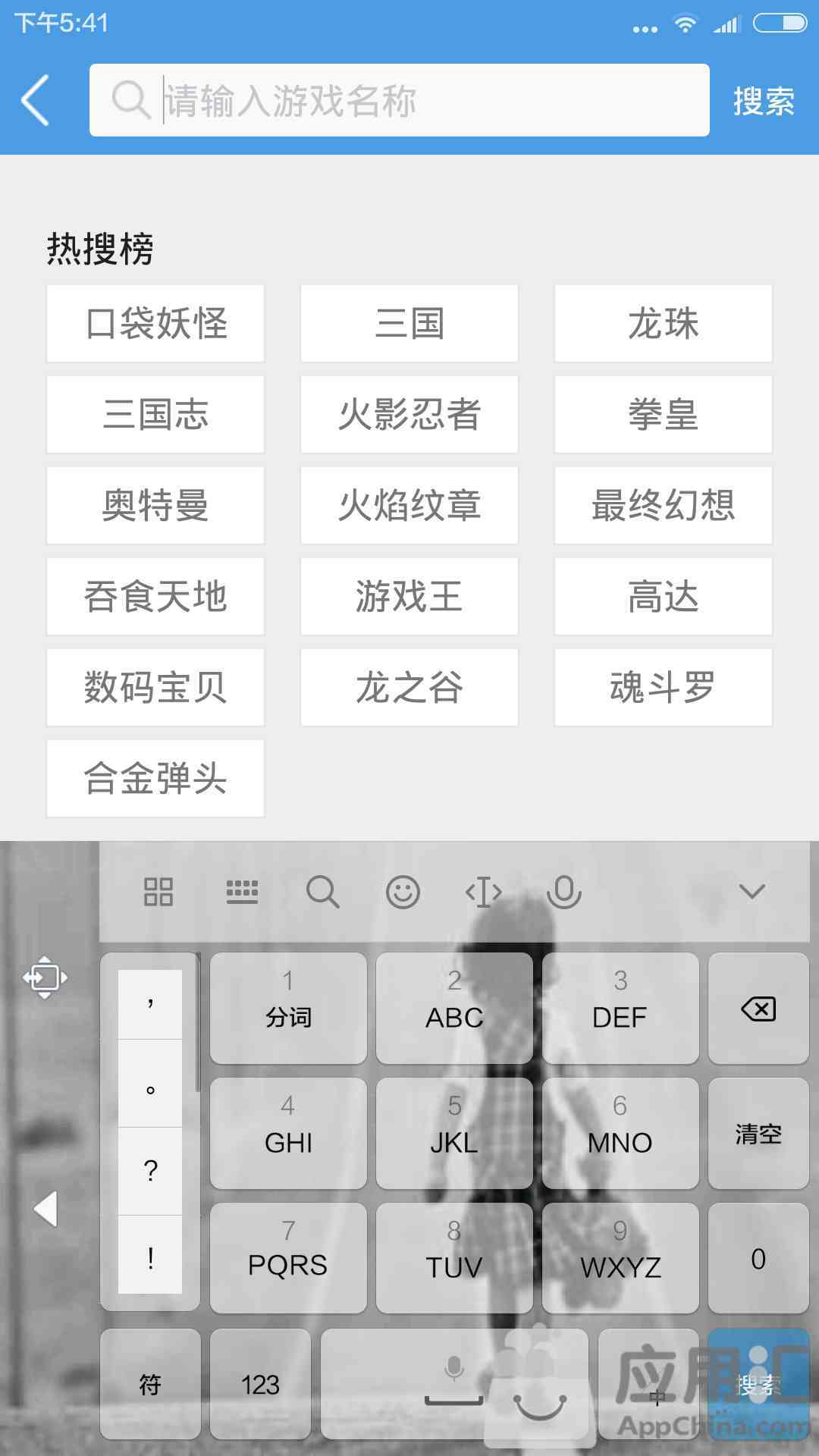
Task: Select the 最终幻想 tag
Action: click(664, 505)
